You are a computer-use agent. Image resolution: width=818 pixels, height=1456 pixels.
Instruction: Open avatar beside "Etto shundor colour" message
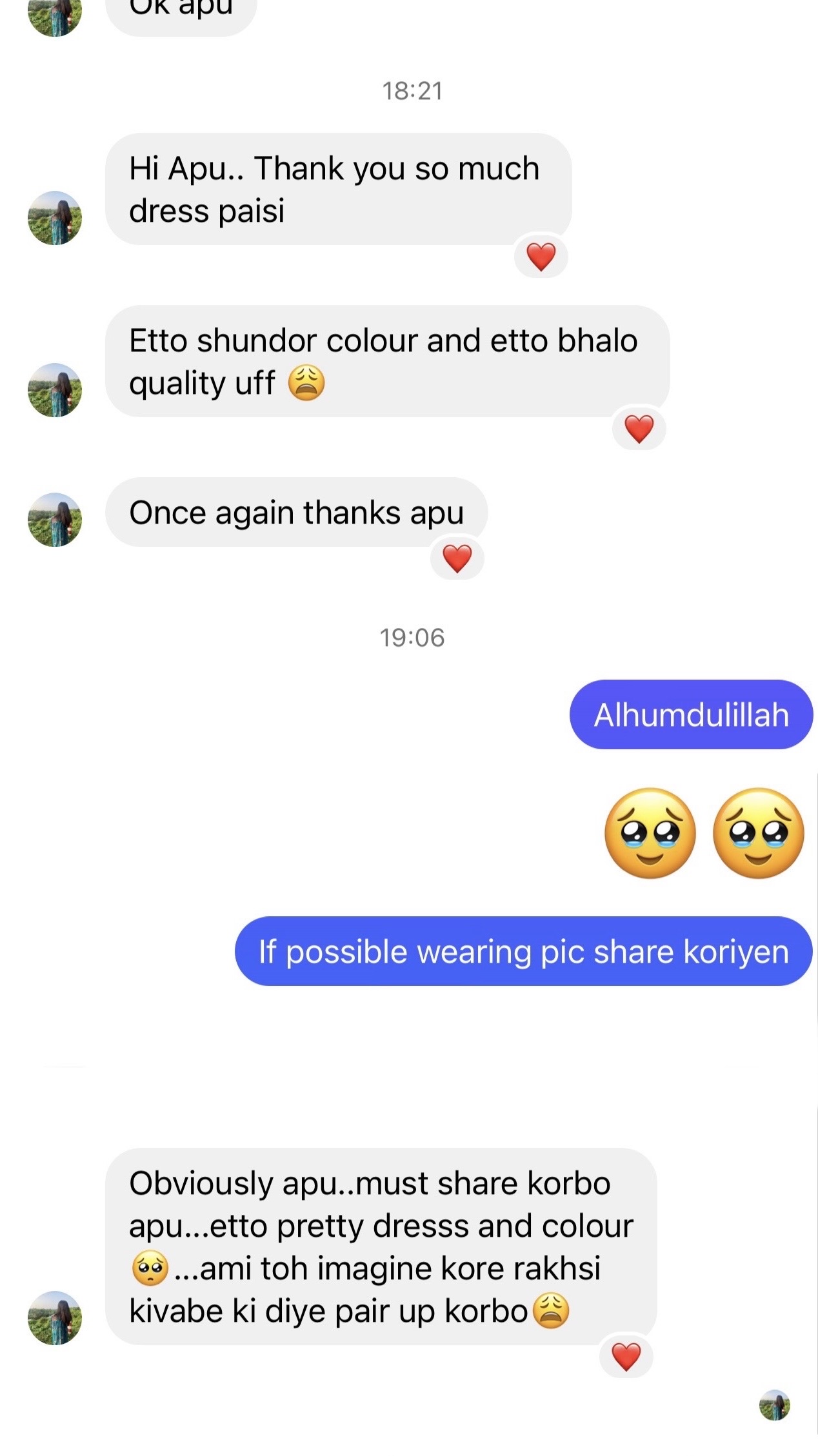coord(55,390)
